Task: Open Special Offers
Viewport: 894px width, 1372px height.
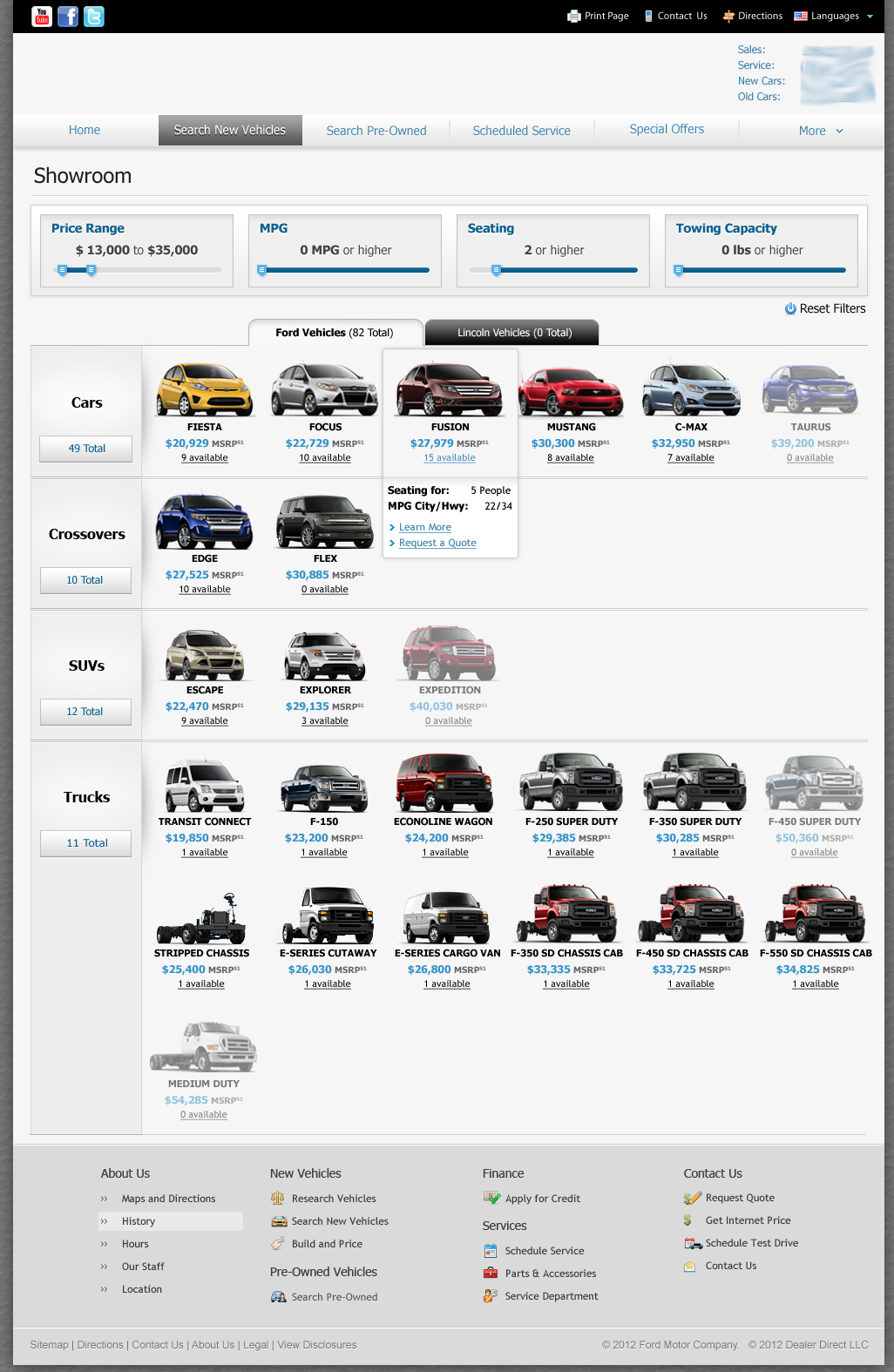Action: point(667,129)
